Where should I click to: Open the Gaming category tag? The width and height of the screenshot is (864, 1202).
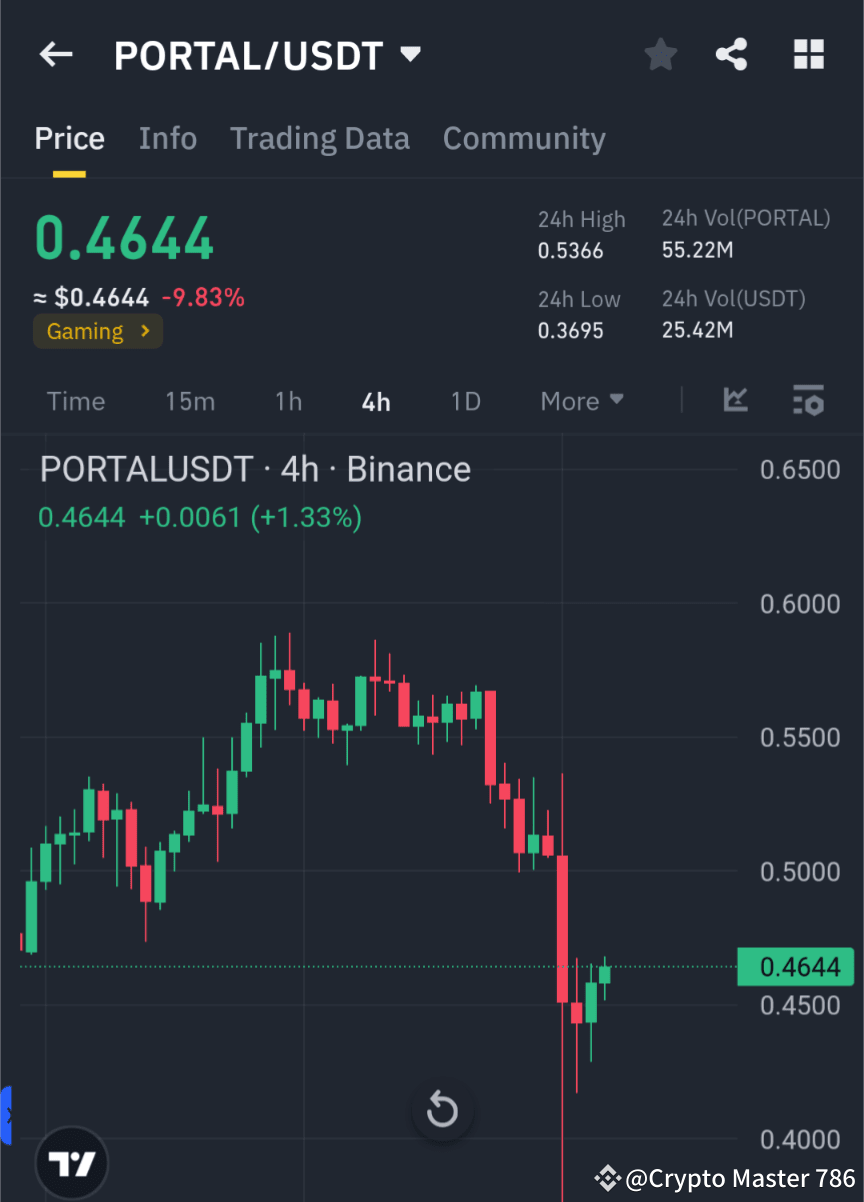pyautogui.click(x=97, y=331)
